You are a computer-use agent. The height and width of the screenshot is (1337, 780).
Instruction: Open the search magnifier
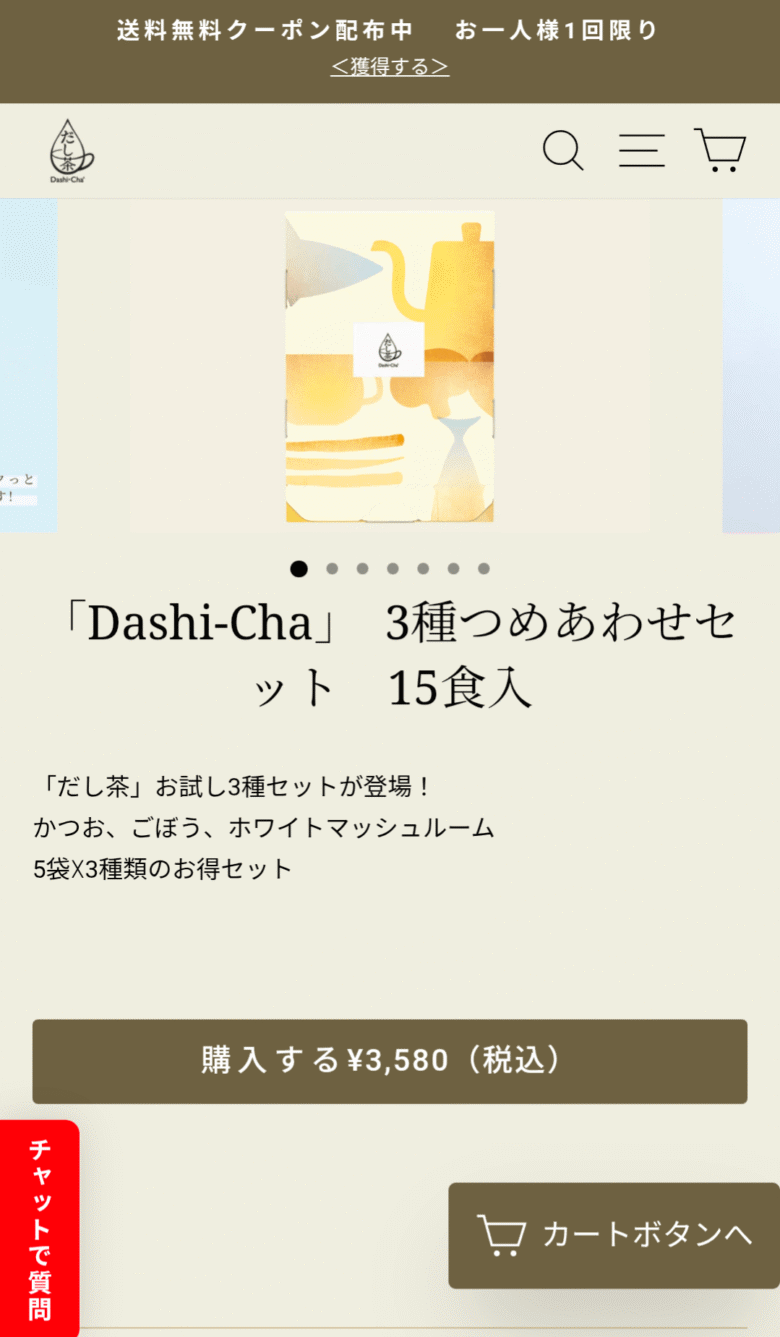[x=563, y=151]
